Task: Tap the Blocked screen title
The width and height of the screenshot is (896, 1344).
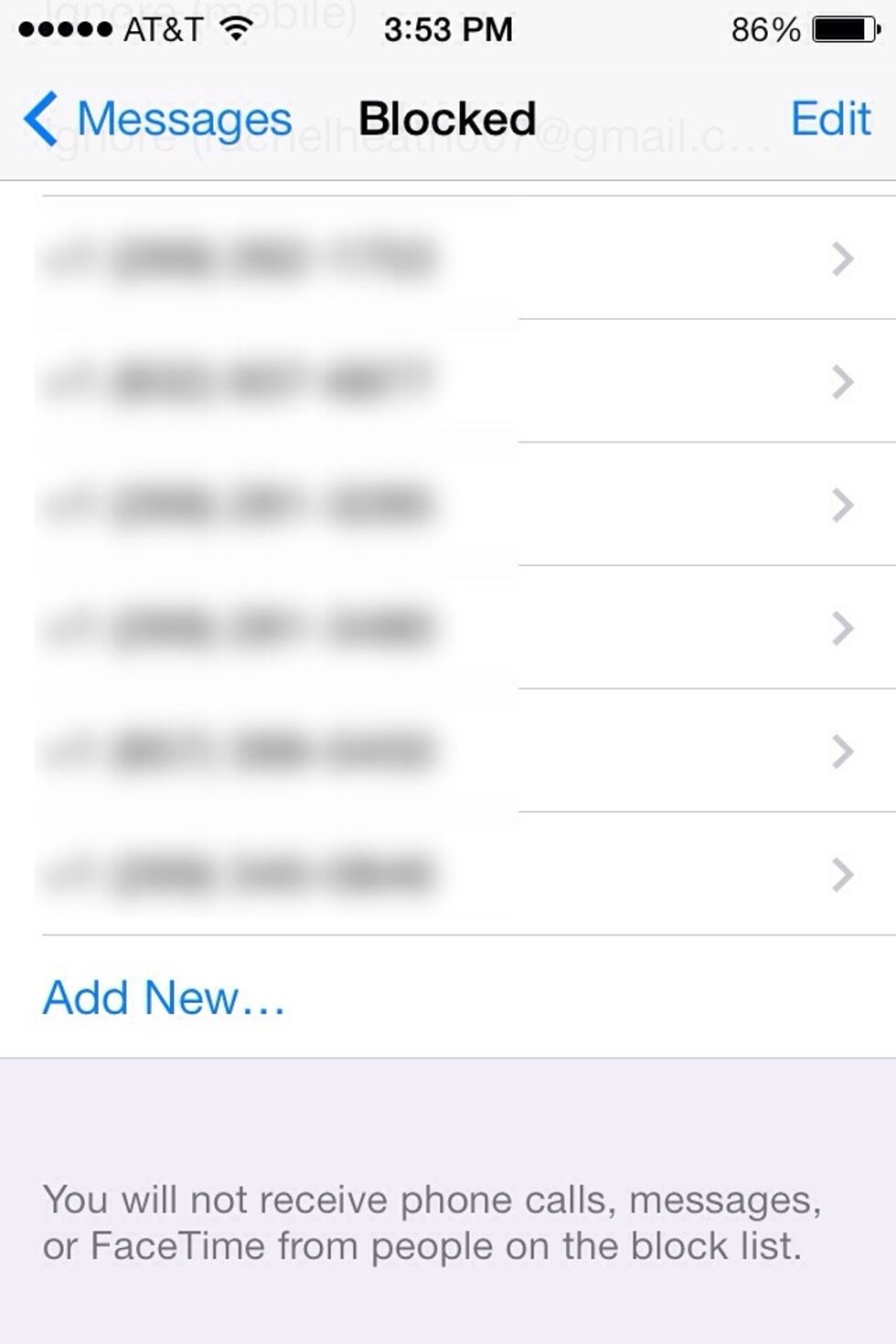Action: point(447,117)
